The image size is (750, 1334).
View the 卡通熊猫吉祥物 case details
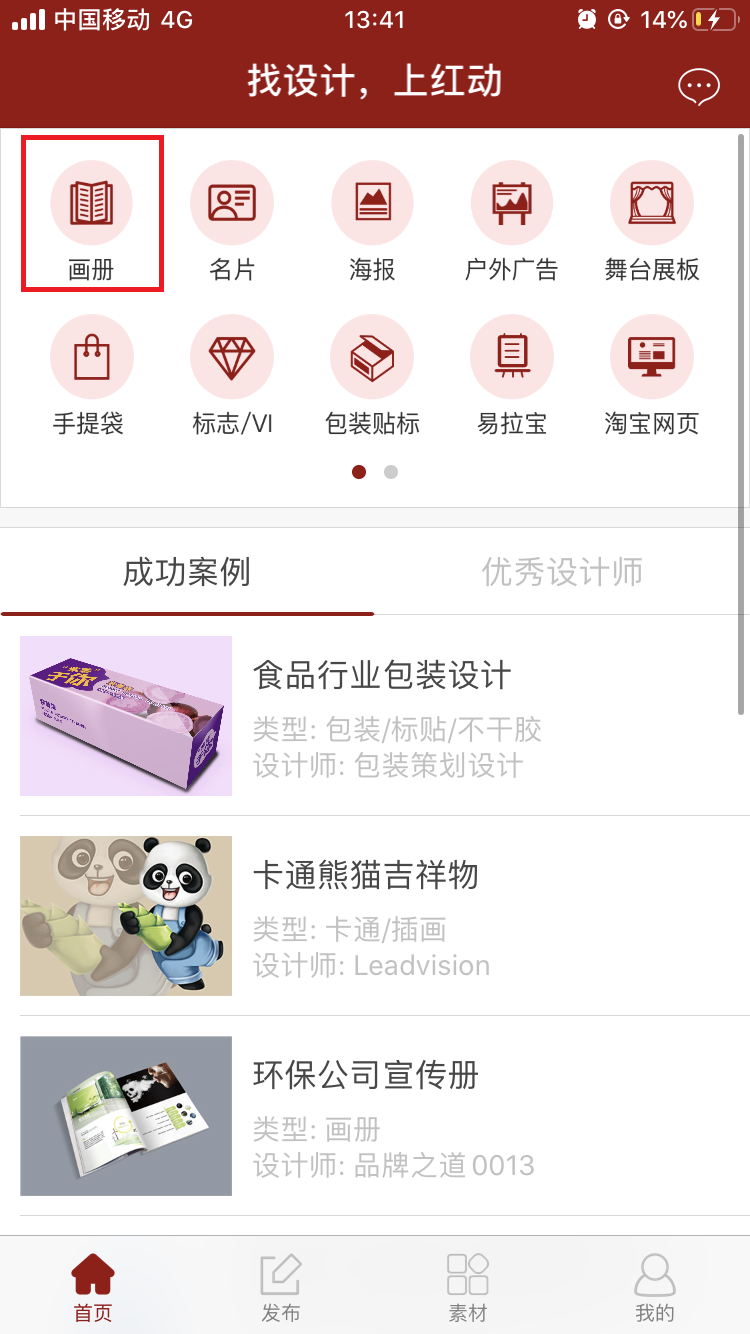(x=367, y=876)
